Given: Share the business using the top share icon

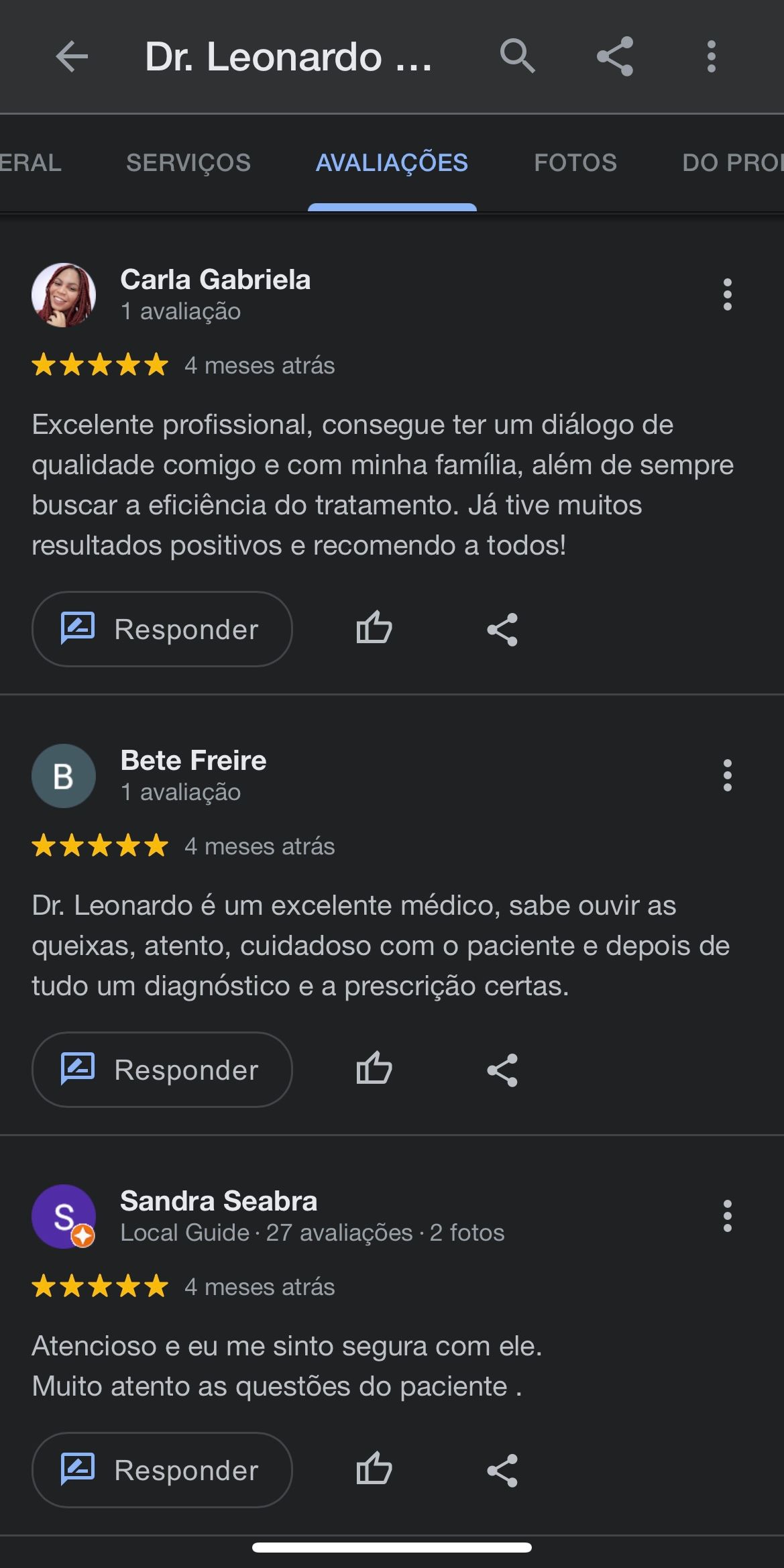Looking at the screenshot, I should (614, 57).
